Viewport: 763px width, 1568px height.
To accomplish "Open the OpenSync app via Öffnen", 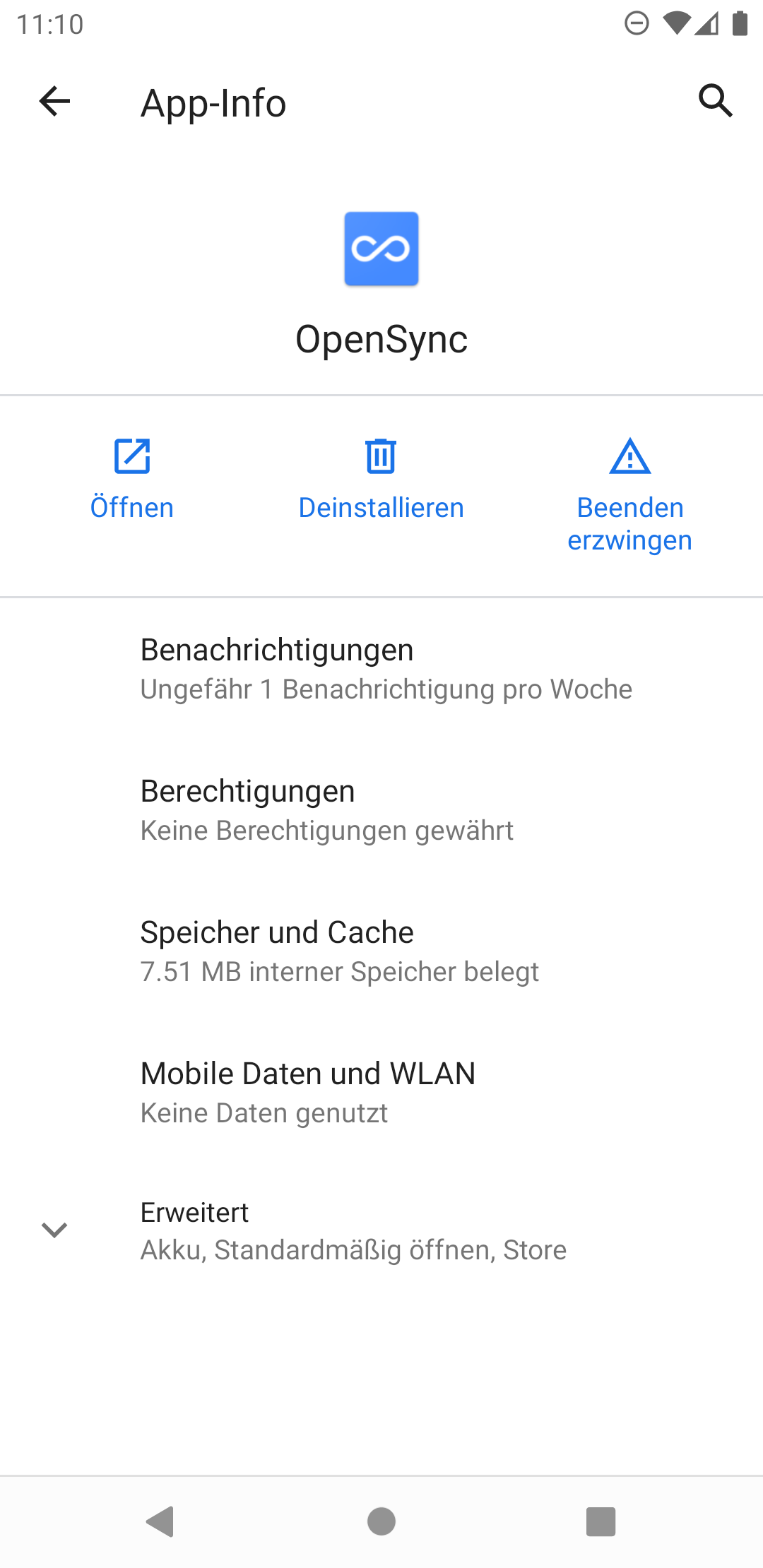I will (x=132, y=479).
